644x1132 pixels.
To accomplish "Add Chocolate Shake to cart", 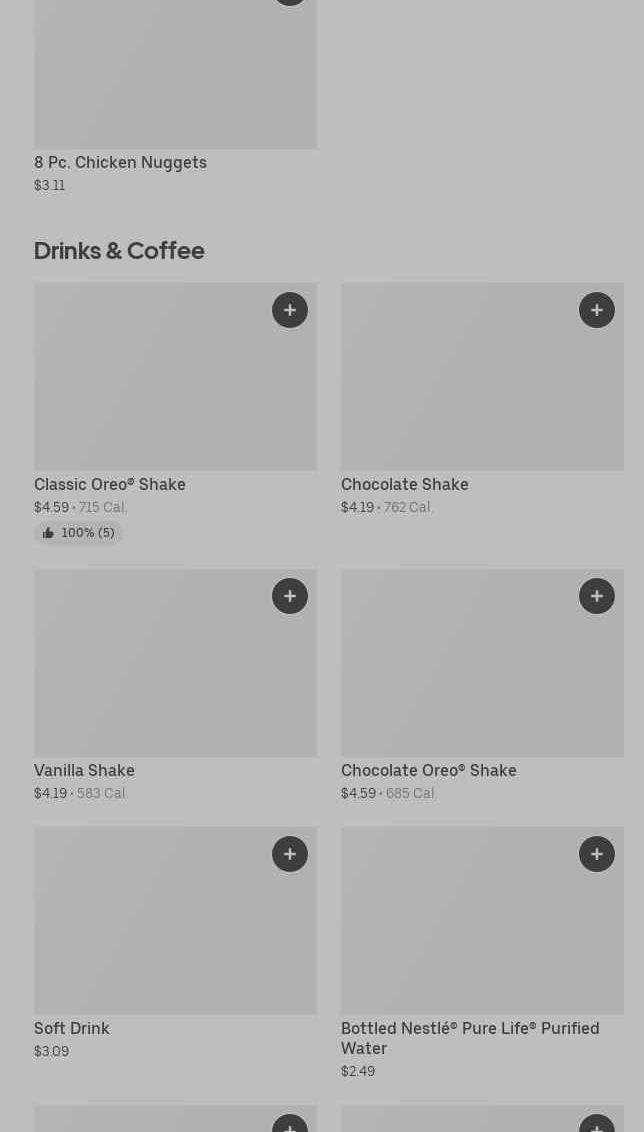I will [x=596, y=310].
